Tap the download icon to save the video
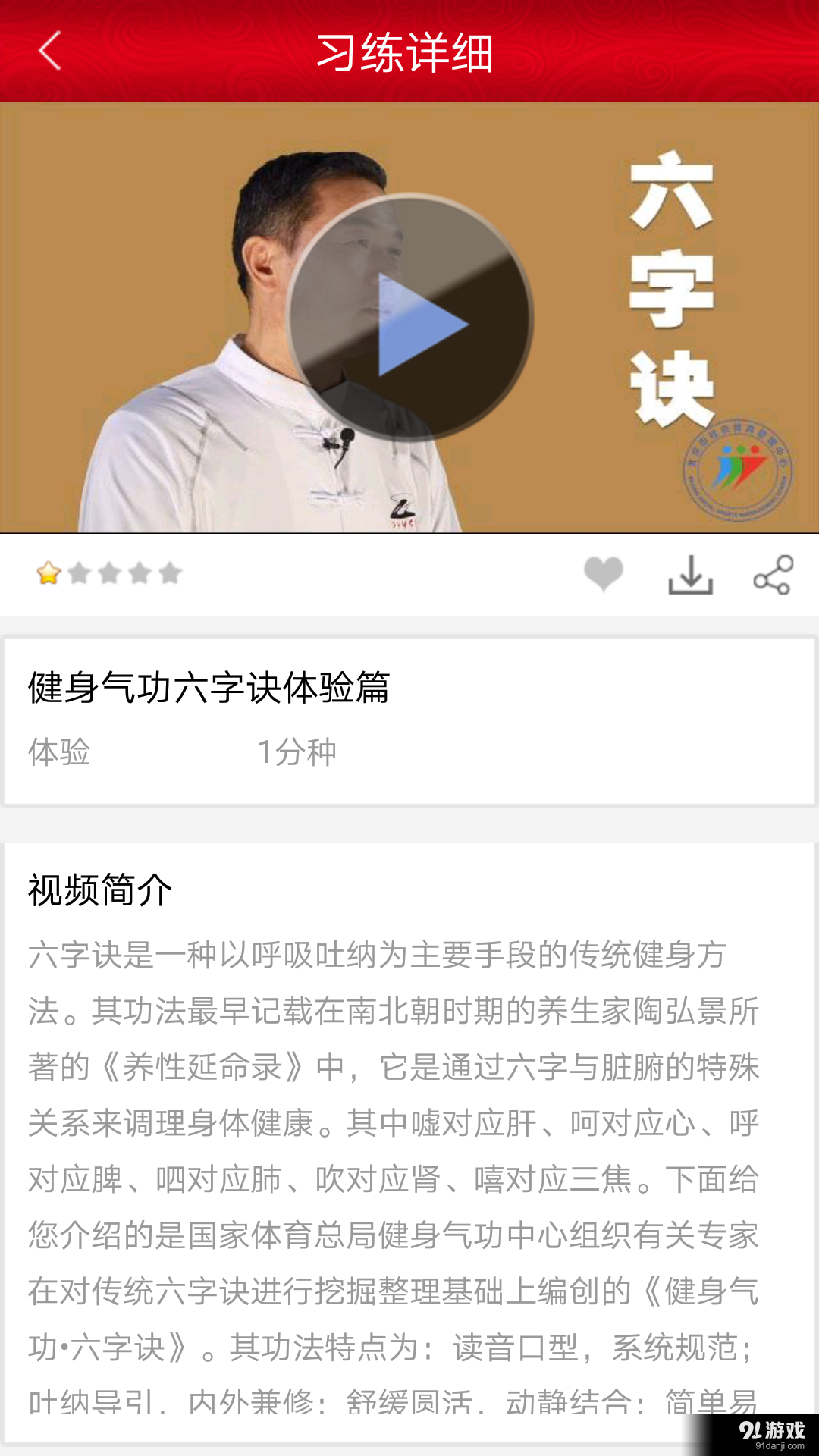This screenshot has height=1456, width=819. tap(692, 575)
